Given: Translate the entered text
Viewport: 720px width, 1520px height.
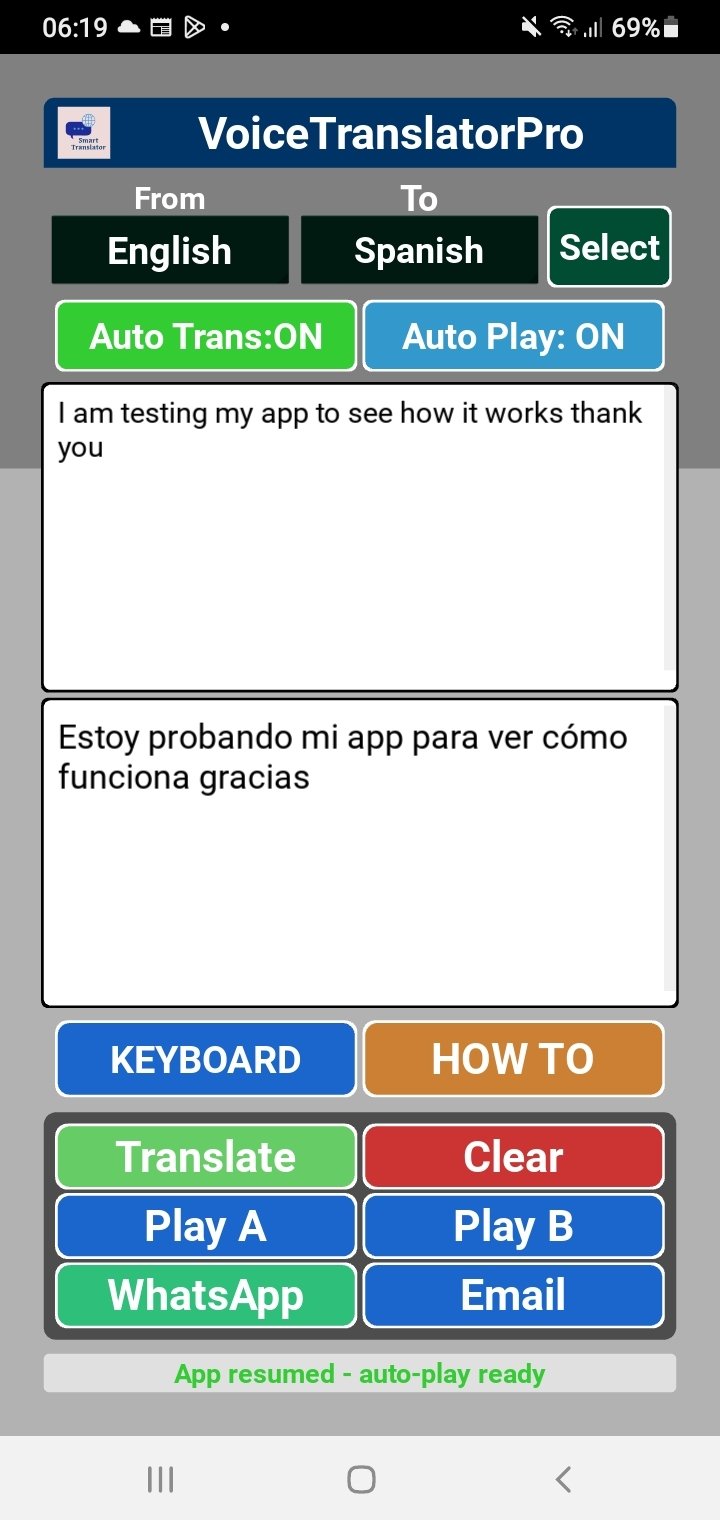Looking at the screenshot, I should click(x=206, y=1157).
